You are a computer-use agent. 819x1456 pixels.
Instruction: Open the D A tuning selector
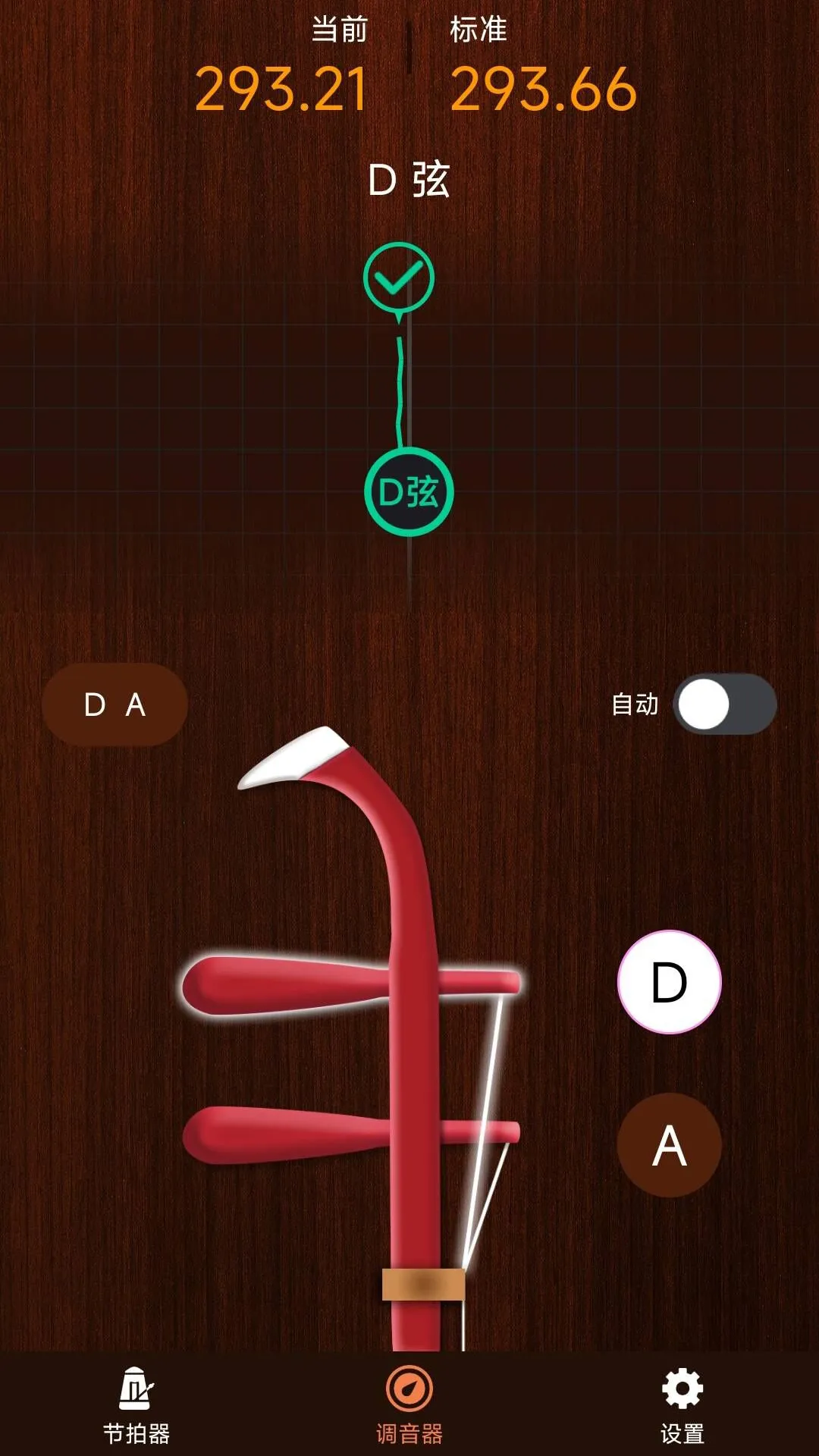click(x=115, y=704)
